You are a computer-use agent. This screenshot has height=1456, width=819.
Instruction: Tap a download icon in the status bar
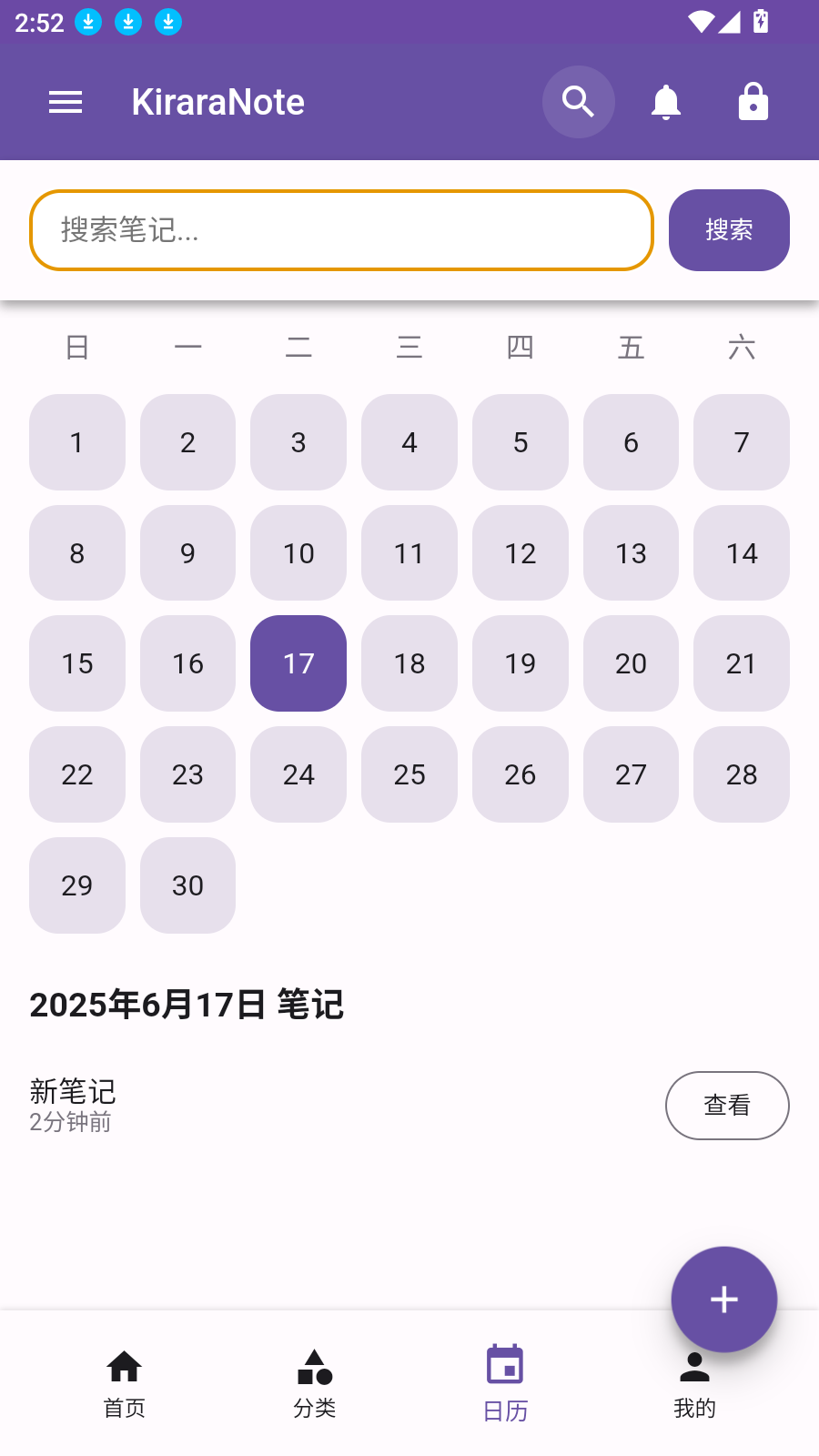point(88,22)
